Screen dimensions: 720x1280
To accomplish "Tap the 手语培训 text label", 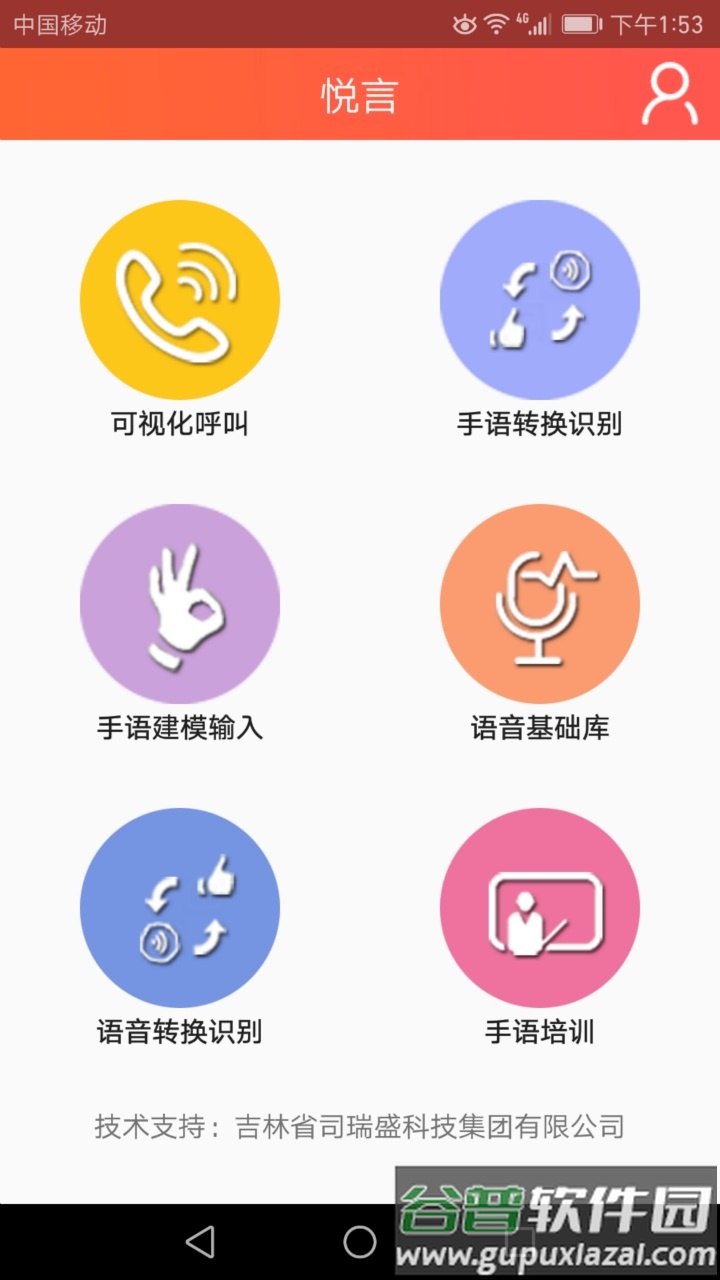I will (x=540, y=1034).
